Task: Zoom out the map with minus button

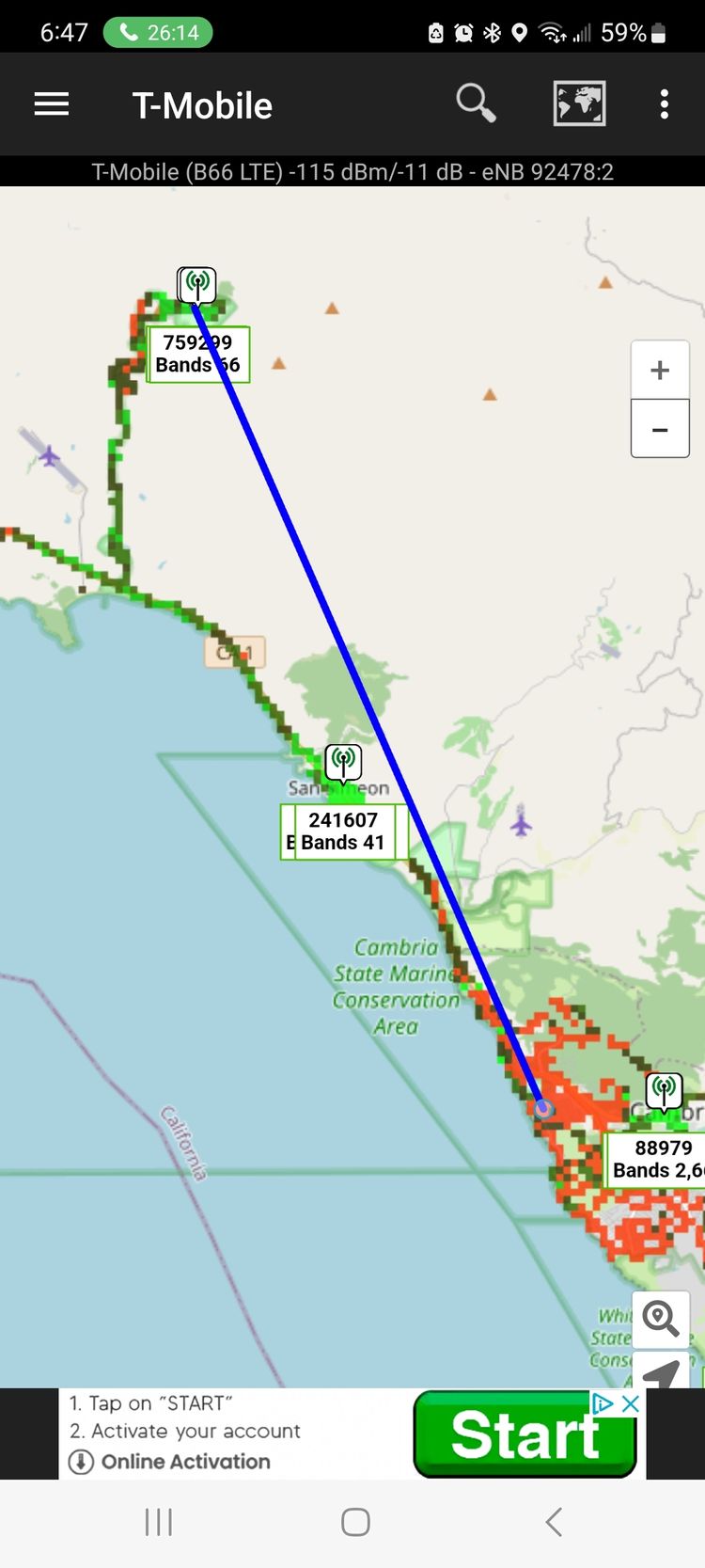Action: 660,430
